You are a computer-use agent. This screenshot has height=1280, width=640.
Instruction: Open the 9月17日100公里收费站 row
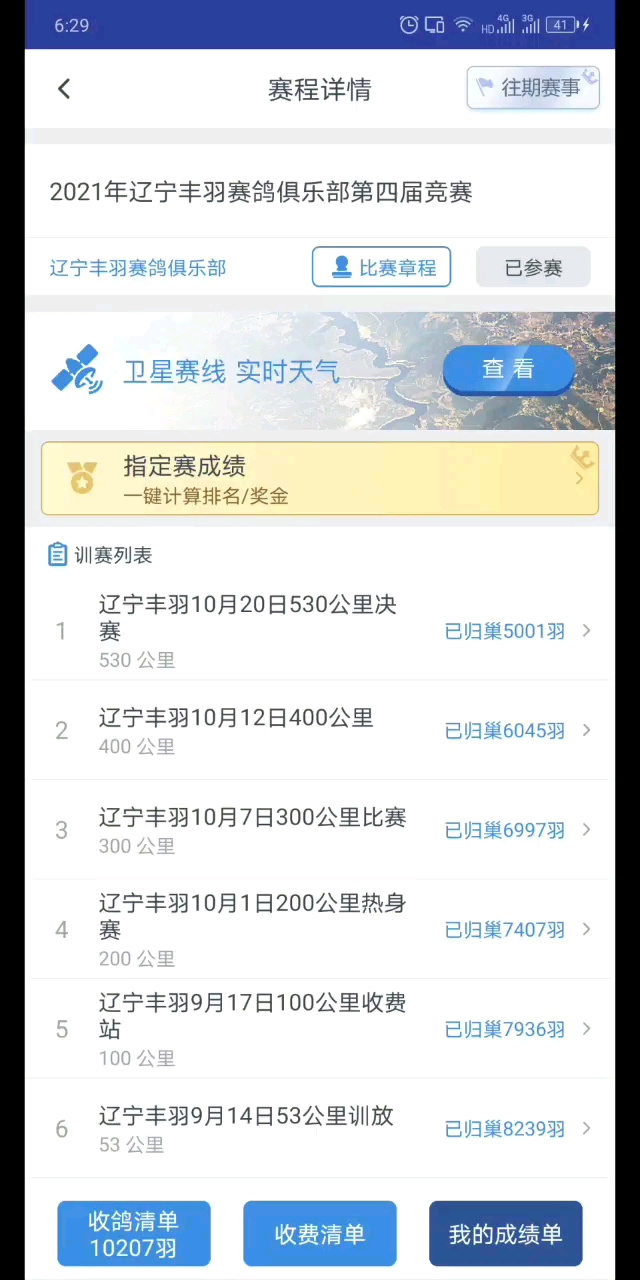320,1029
